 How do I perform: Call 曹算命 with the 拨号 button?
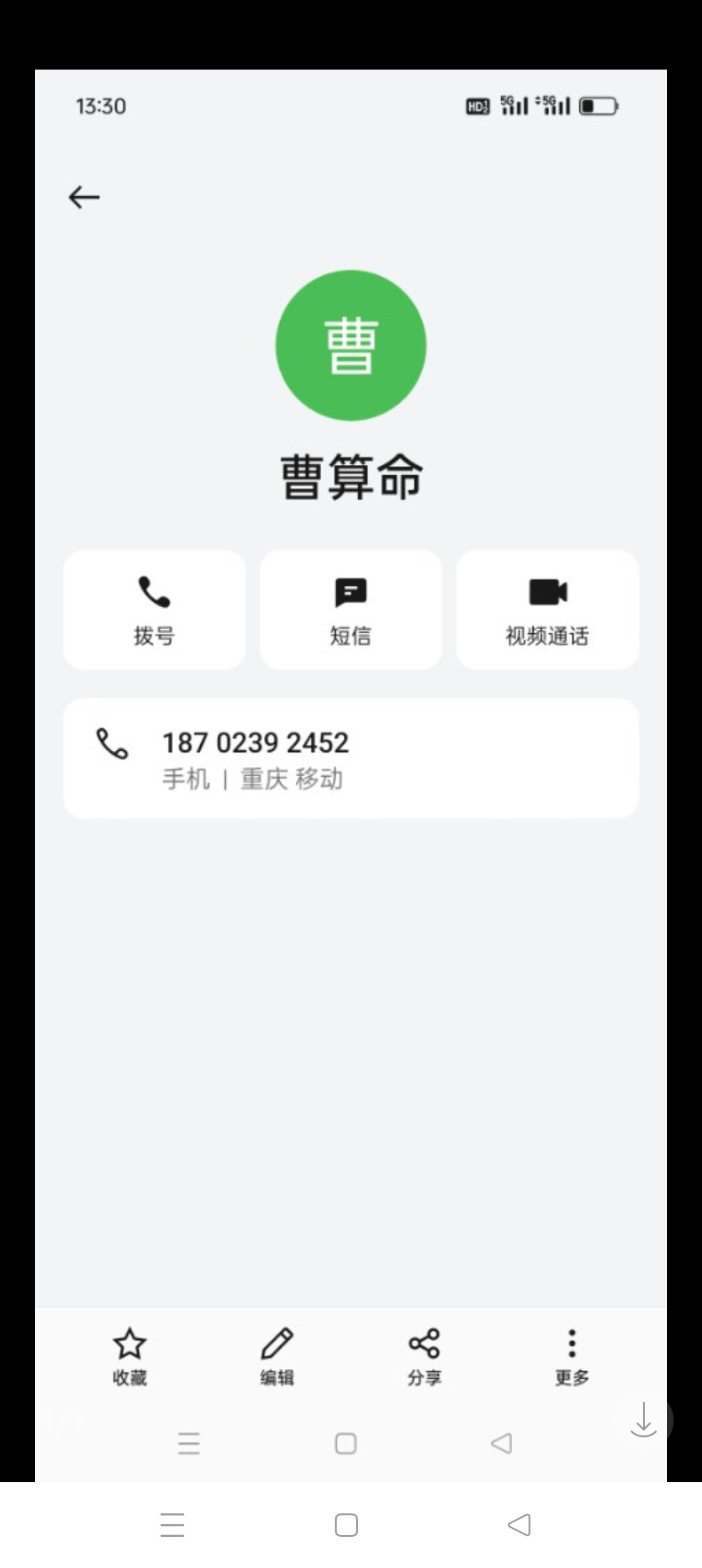154,610
